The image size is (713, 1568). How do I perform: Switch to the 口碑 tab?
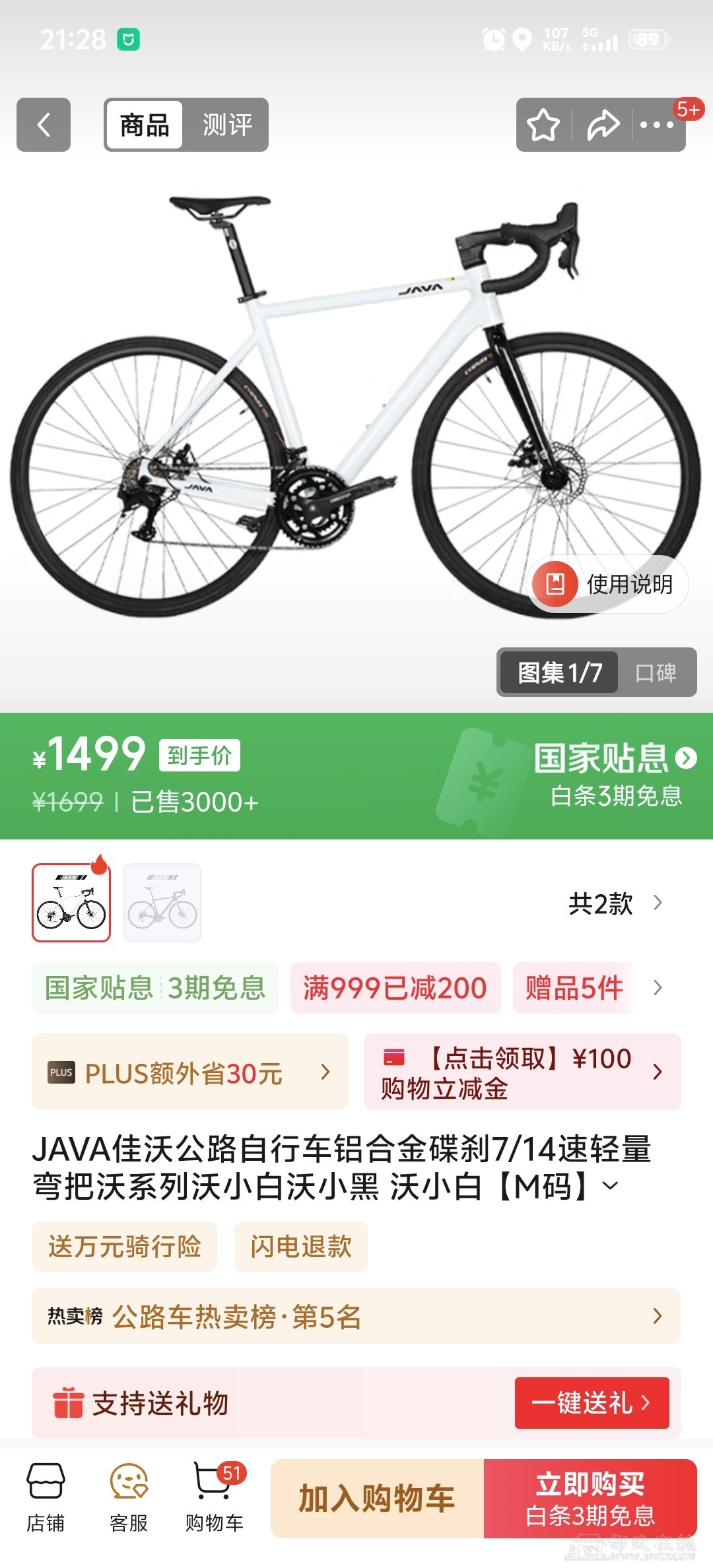(x=656, y=672)
